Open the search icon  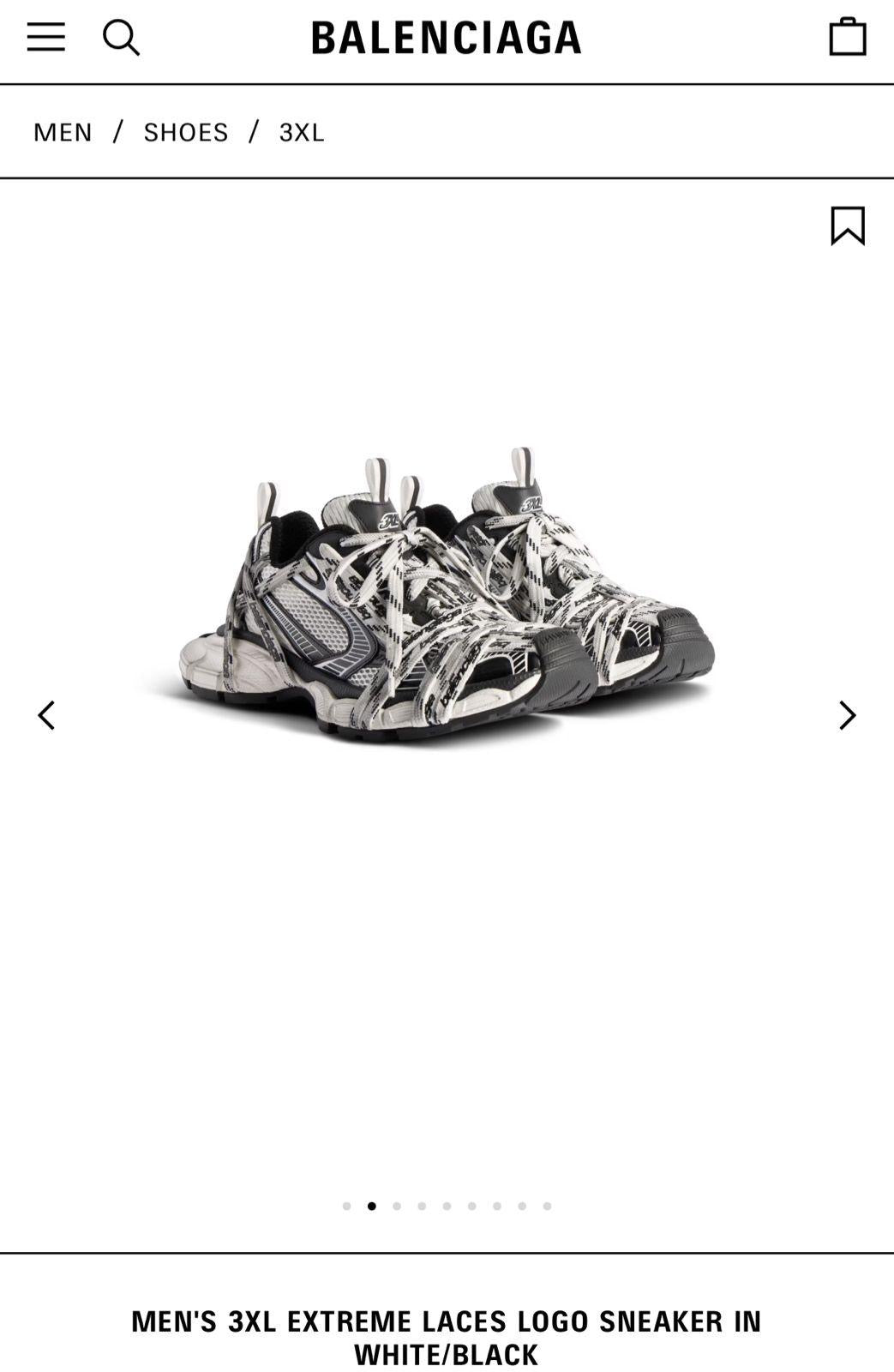[x=121, y=38]
